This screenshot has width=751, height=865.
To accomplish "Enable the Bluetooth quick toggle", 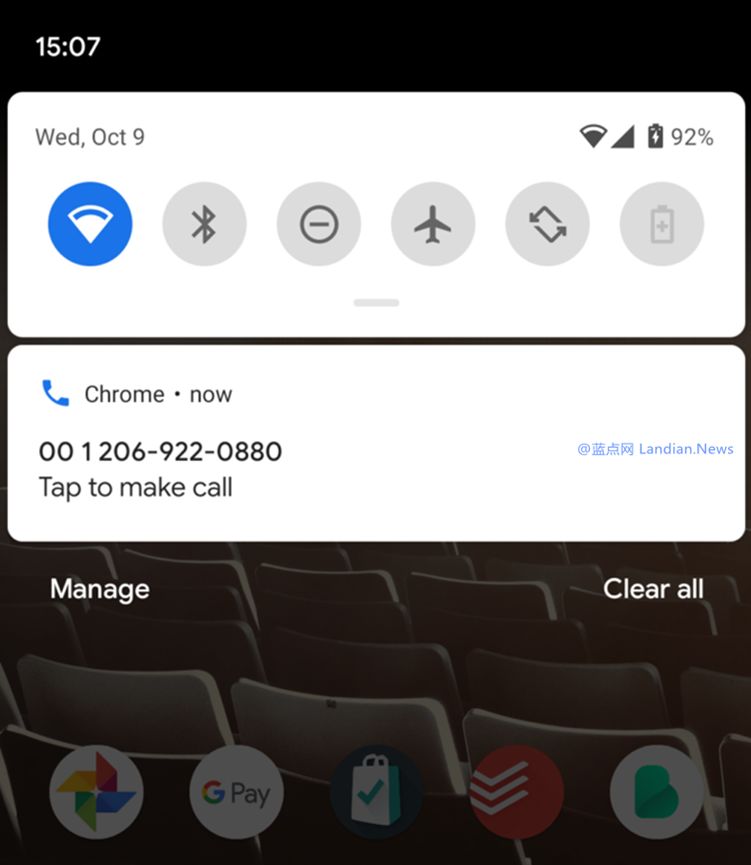I will 204,224.
